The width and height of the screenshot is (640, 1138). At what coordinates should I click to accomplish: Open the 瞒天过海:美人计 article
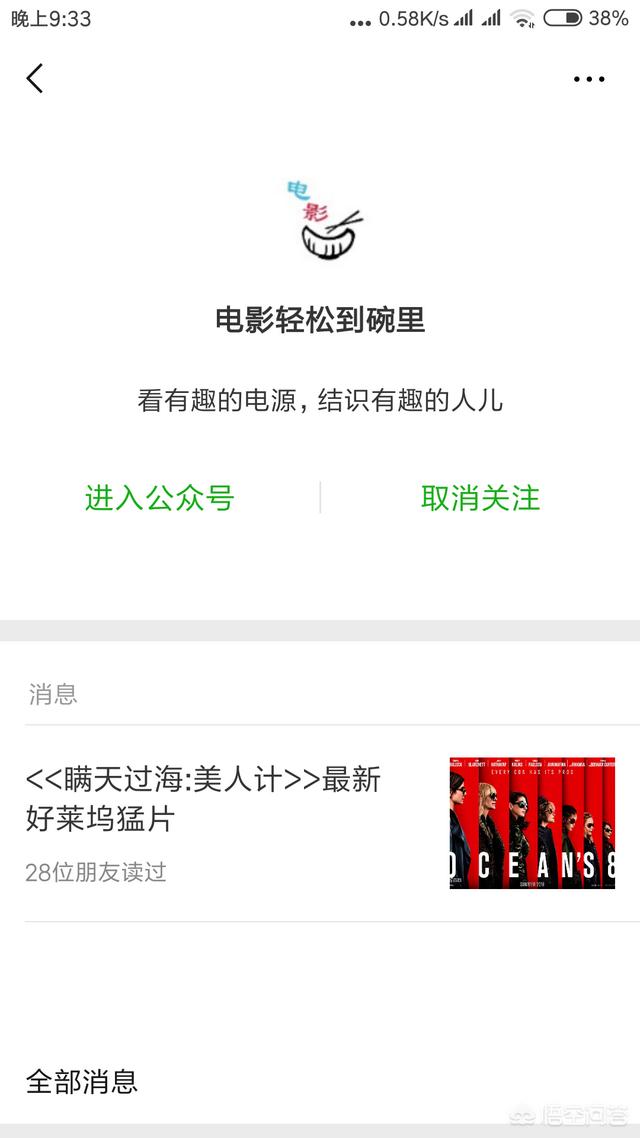[320, 823]
